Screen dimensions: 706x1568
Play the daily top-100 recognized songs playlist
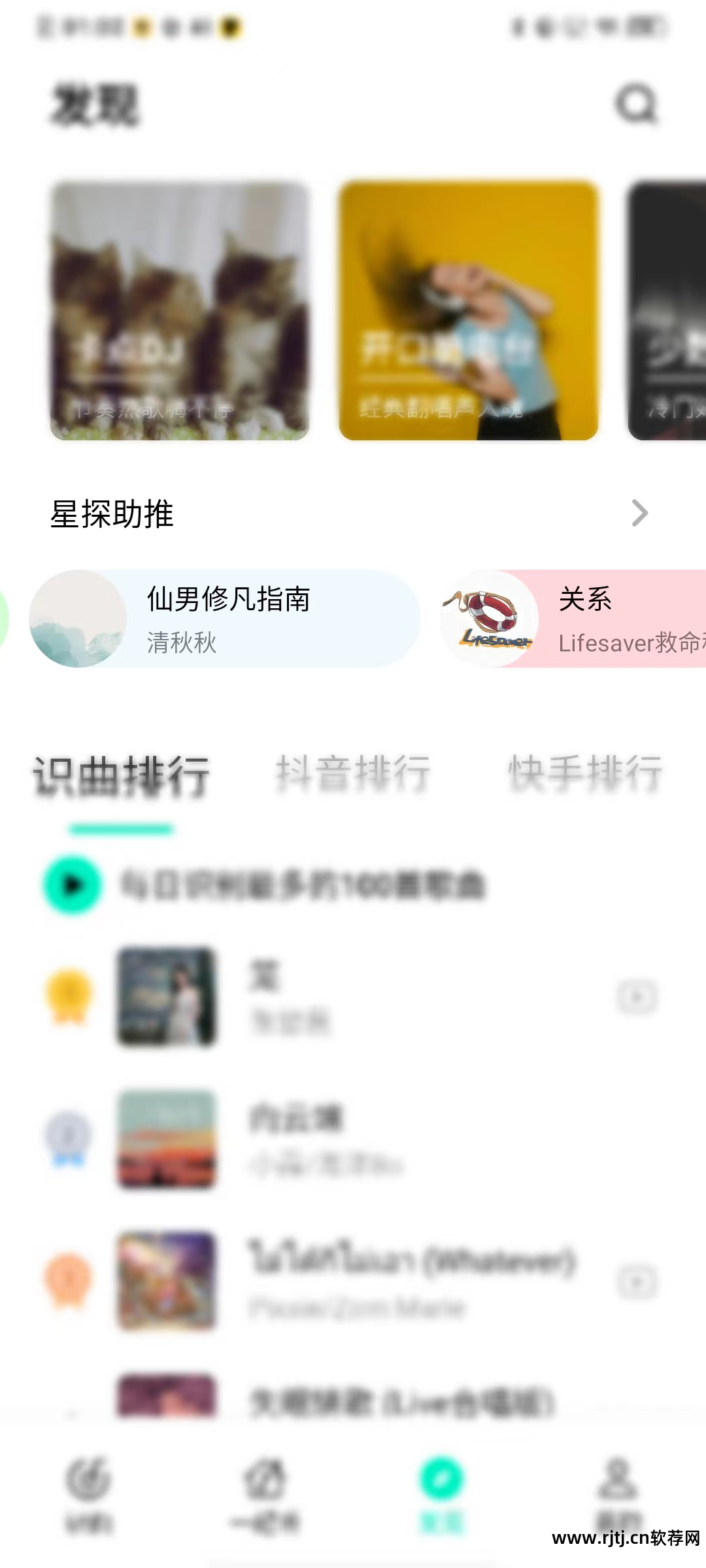pyautogui.click(x=73, y=882)
